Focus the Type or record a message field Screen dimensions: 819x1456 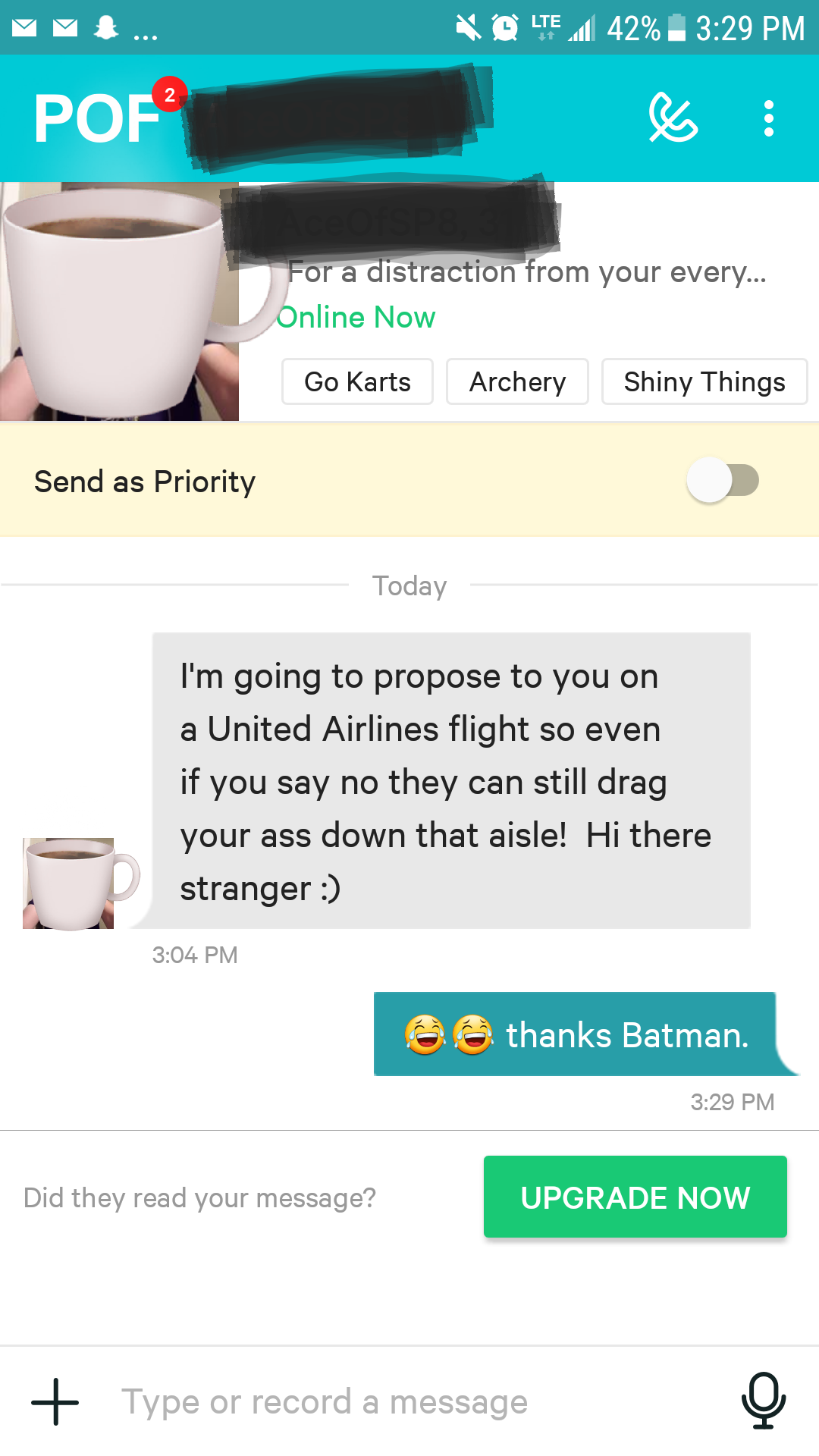tap(409, 1401)
